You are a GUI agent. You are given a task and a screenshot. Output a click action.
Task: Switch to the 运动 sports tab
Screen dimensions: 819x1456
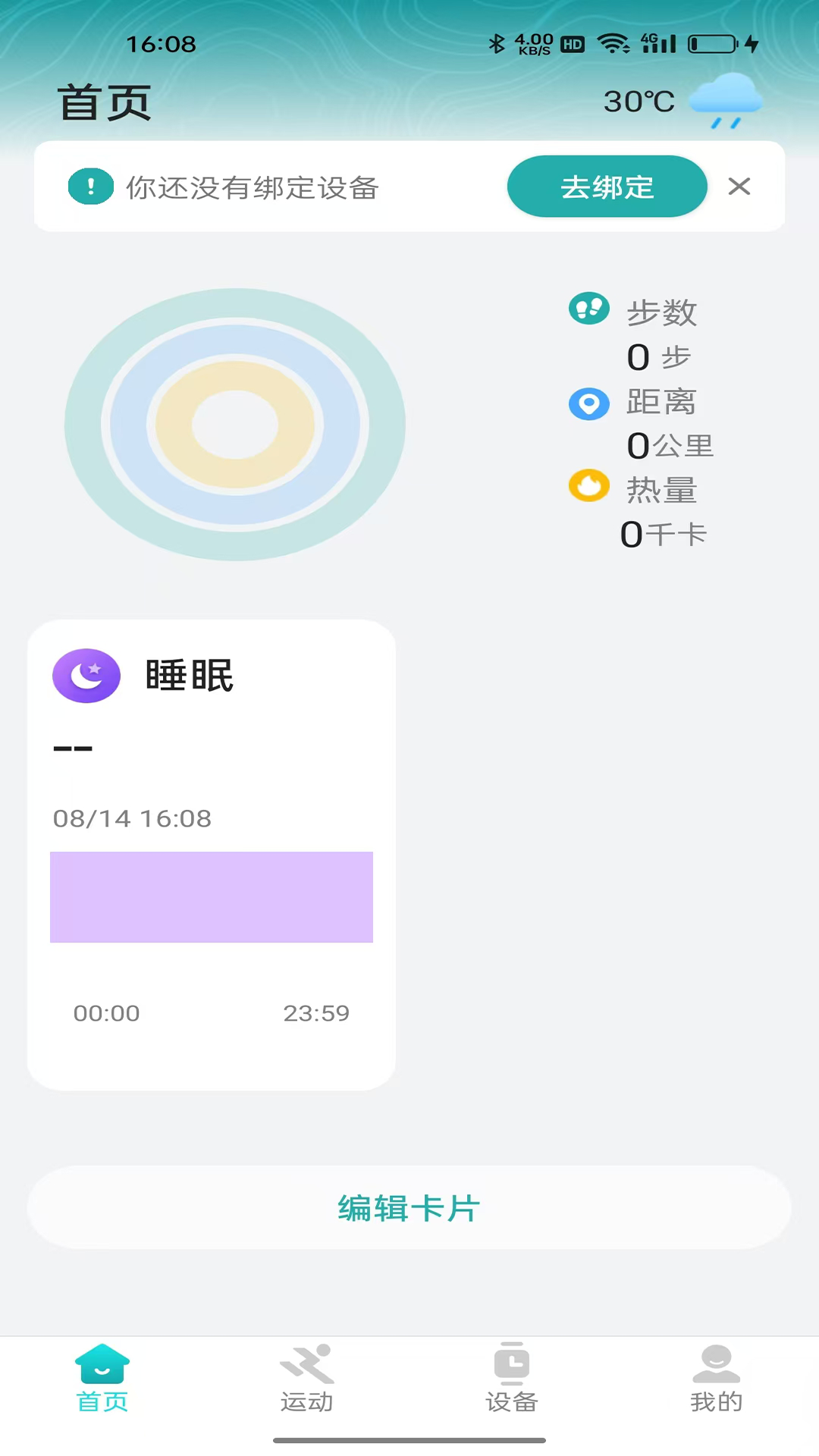(x=306, y=1380)
